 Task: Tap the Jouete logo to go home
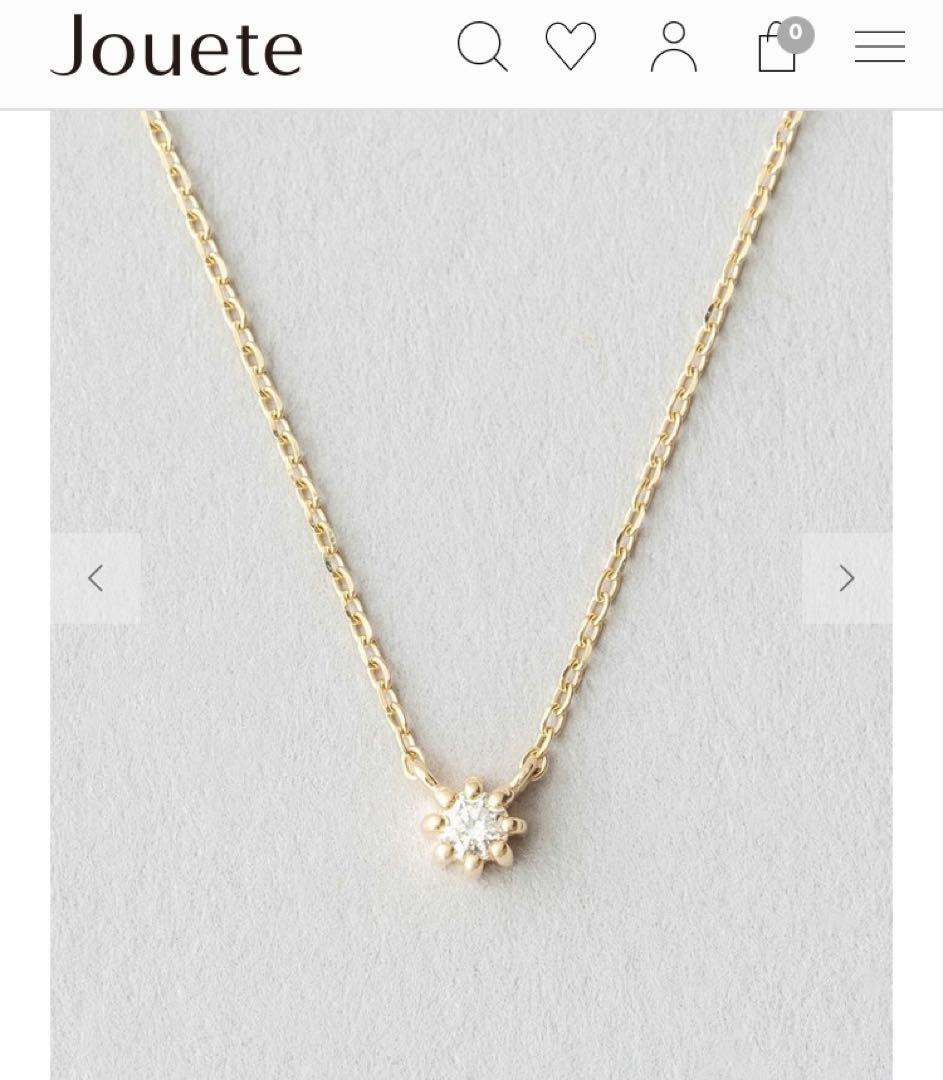point(176,46)
